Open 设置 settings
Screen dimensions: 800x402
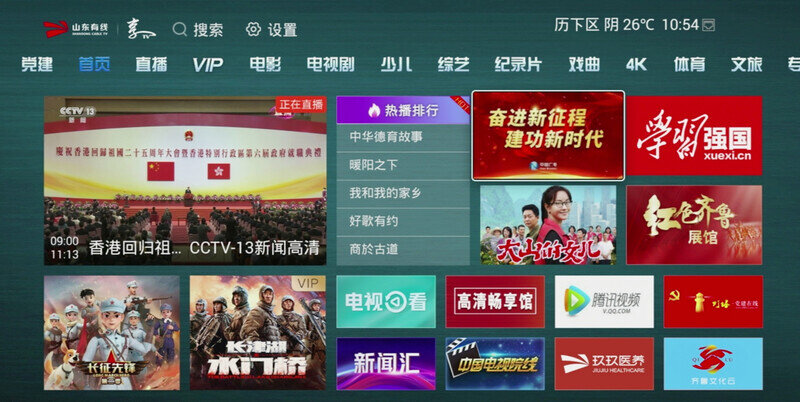[x=271, y=29]
